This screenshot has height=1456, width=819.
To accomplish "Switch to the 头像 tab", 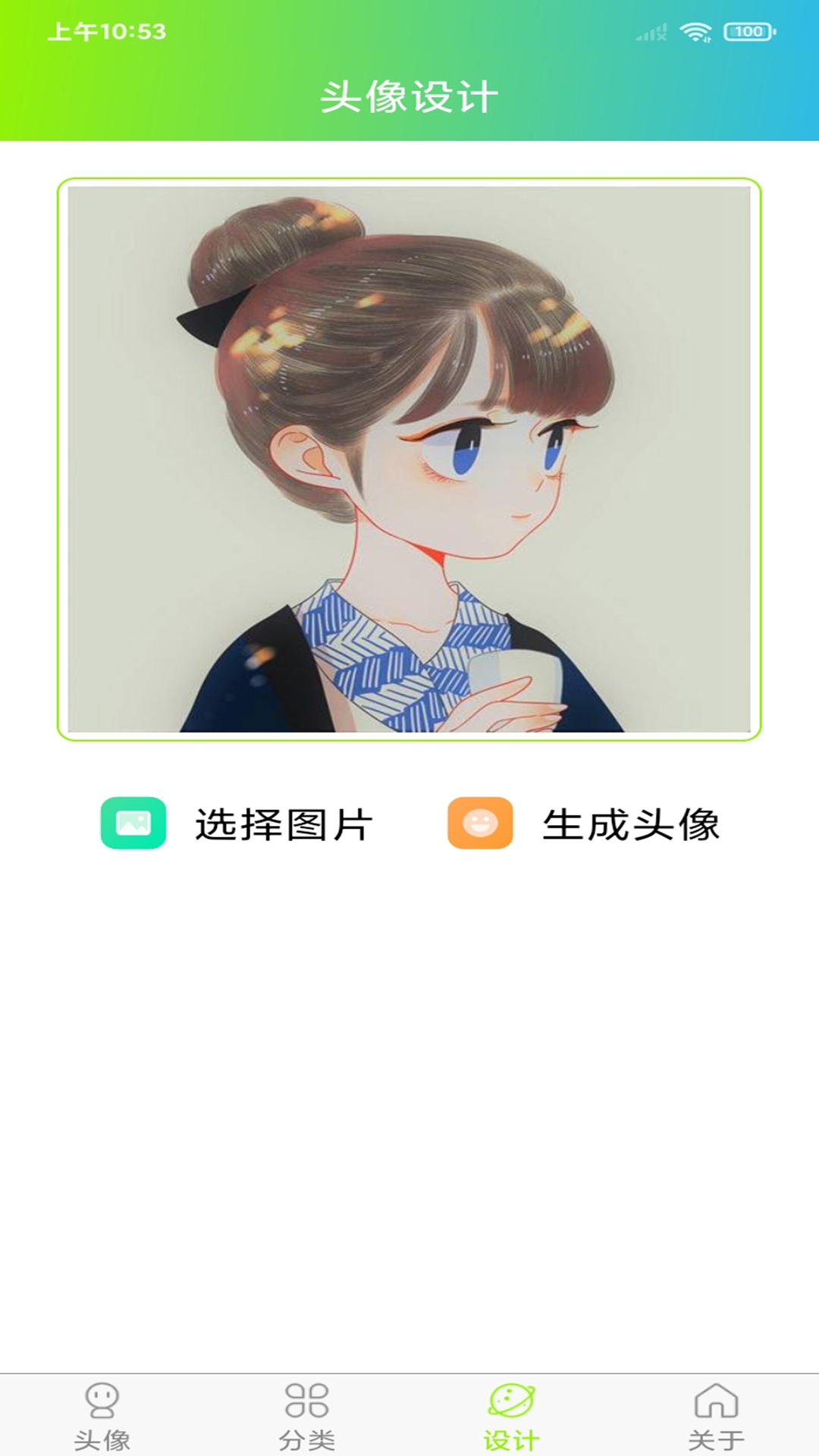I will (x=102, y=1417).
